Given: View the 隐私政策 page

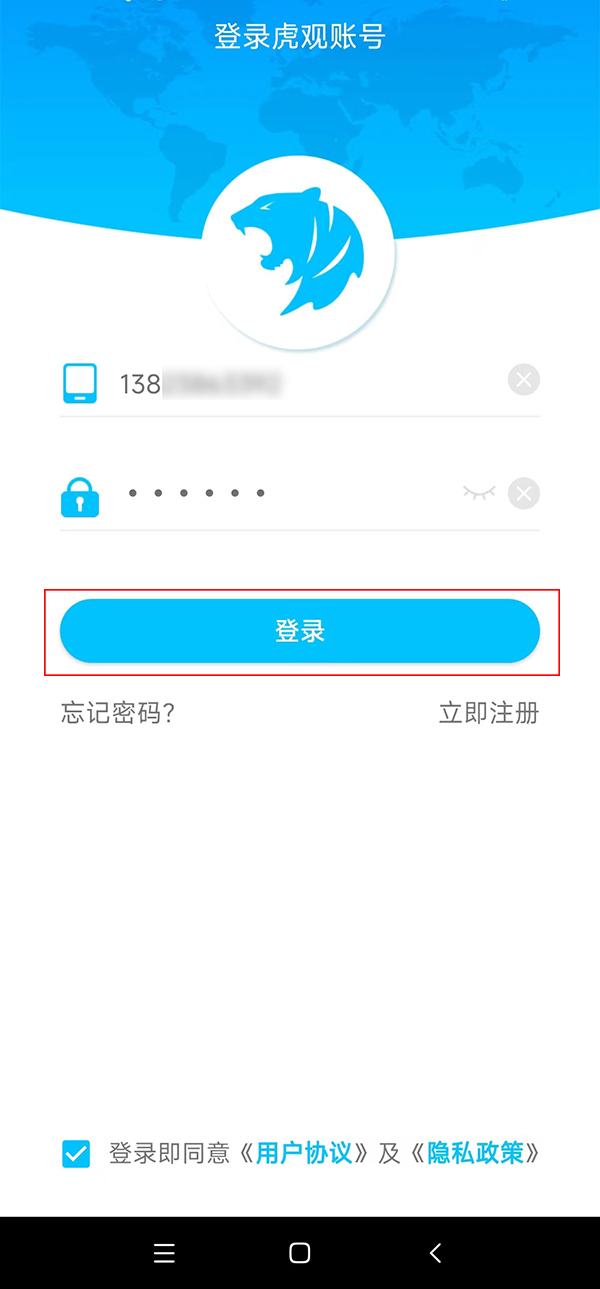Looking at the screenshot, I should [x=475, y=1153].
